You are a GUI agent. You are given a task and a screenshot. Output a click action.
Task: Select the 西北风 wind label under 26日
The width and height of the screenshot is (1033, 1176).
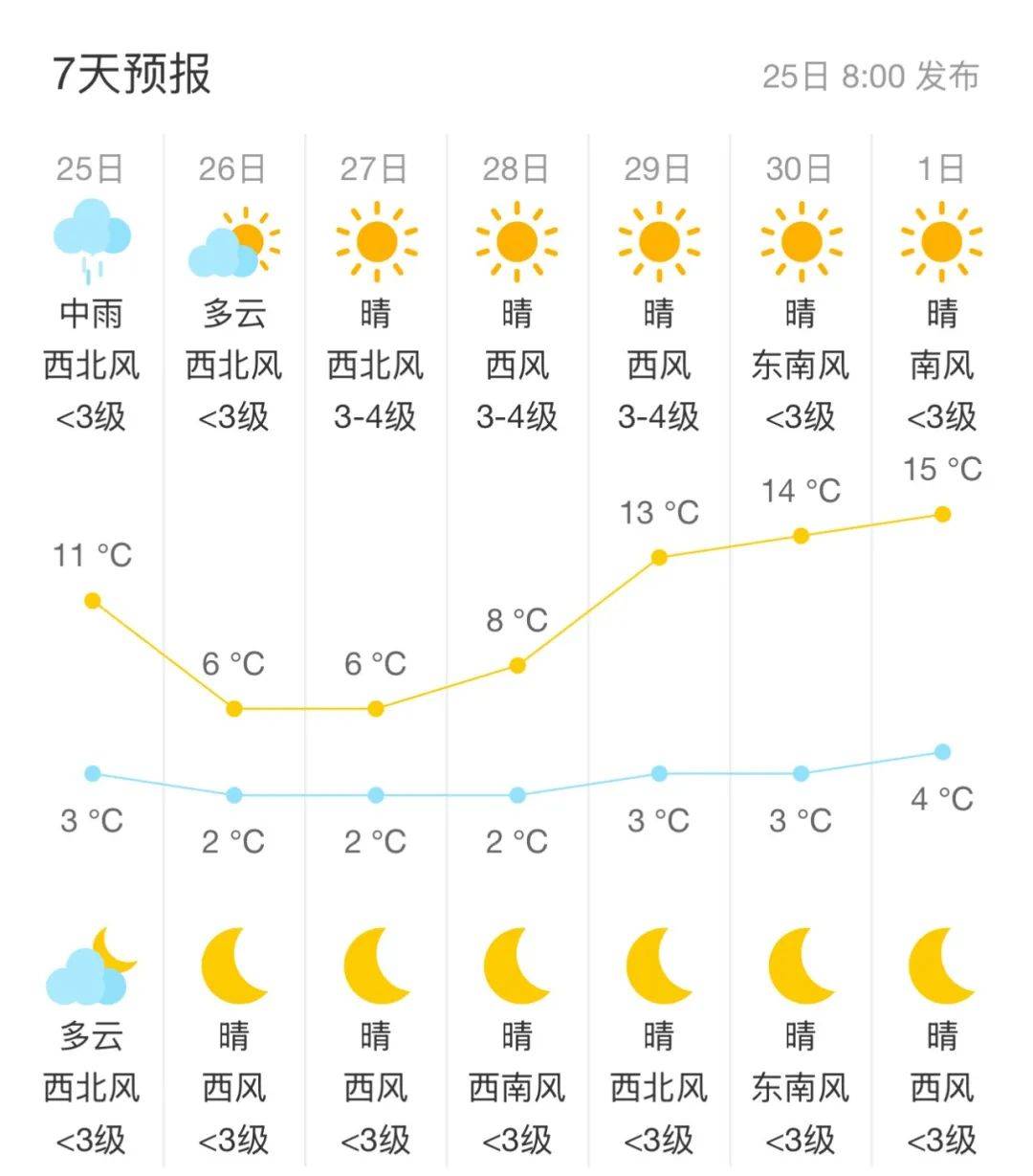pos(233,366)
